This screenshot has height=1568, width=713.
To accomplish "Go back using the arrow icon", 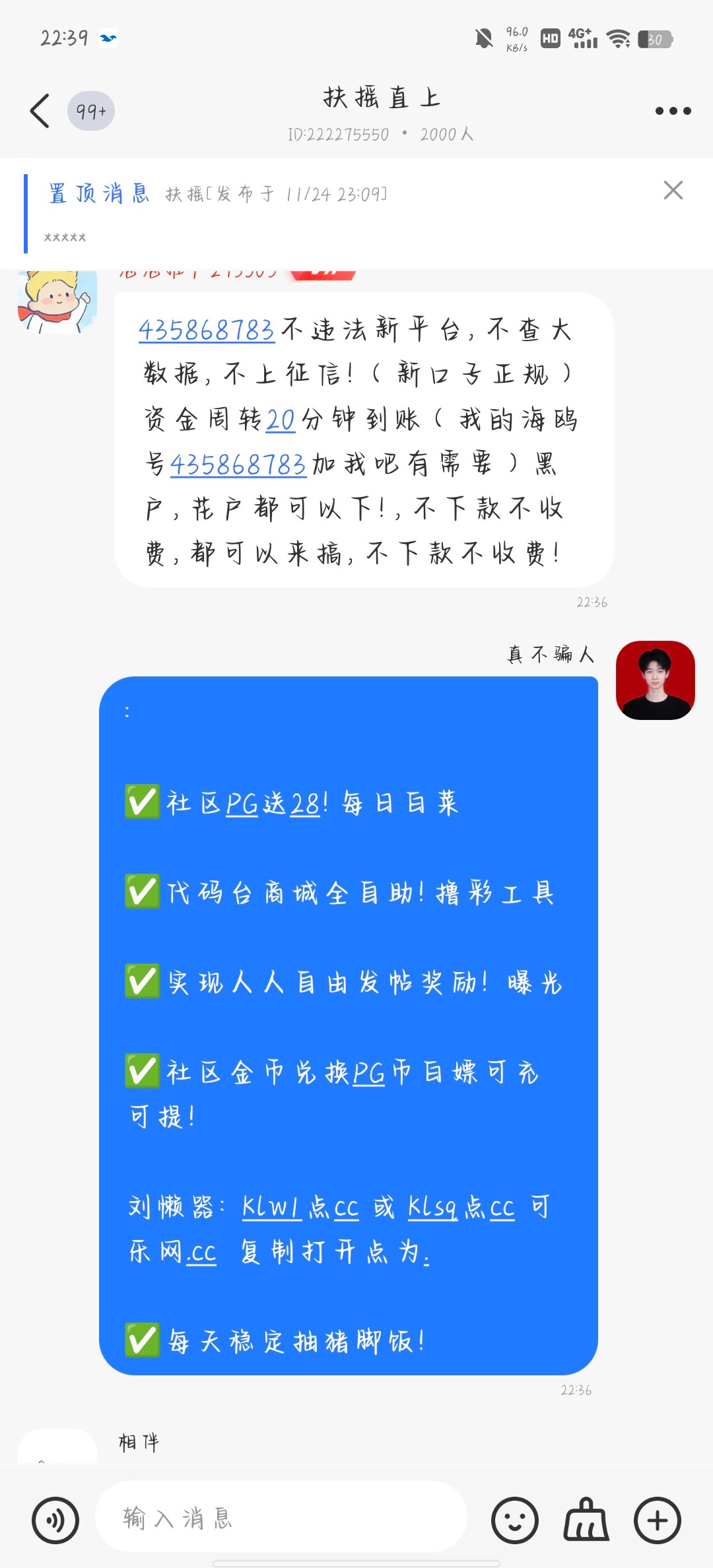I will pyautogui.click(x=39, y=111).
